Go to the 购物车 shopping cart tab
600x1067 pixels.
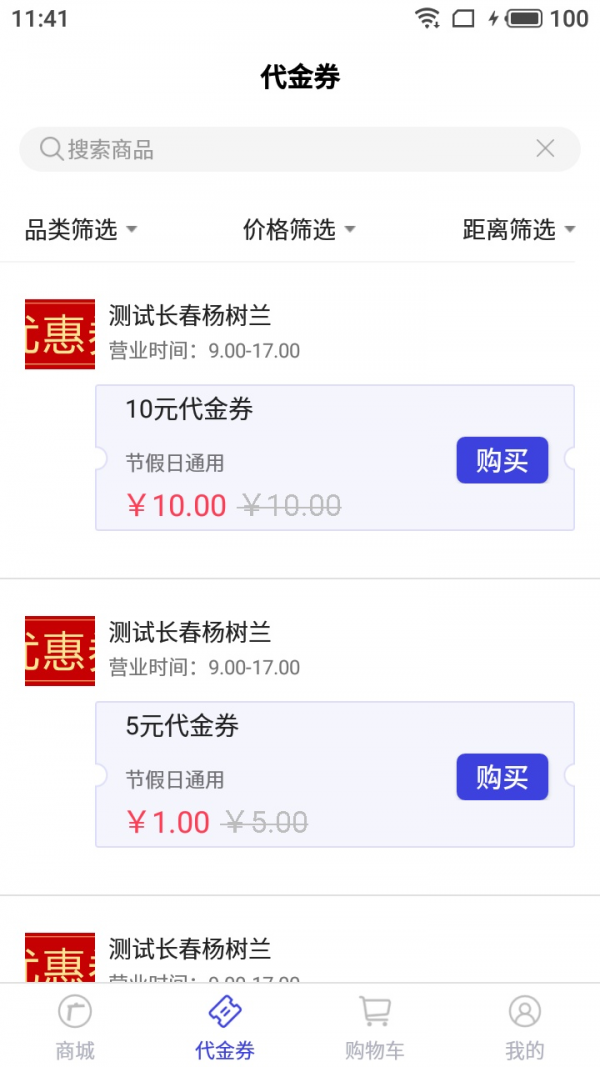point(375,1027)
